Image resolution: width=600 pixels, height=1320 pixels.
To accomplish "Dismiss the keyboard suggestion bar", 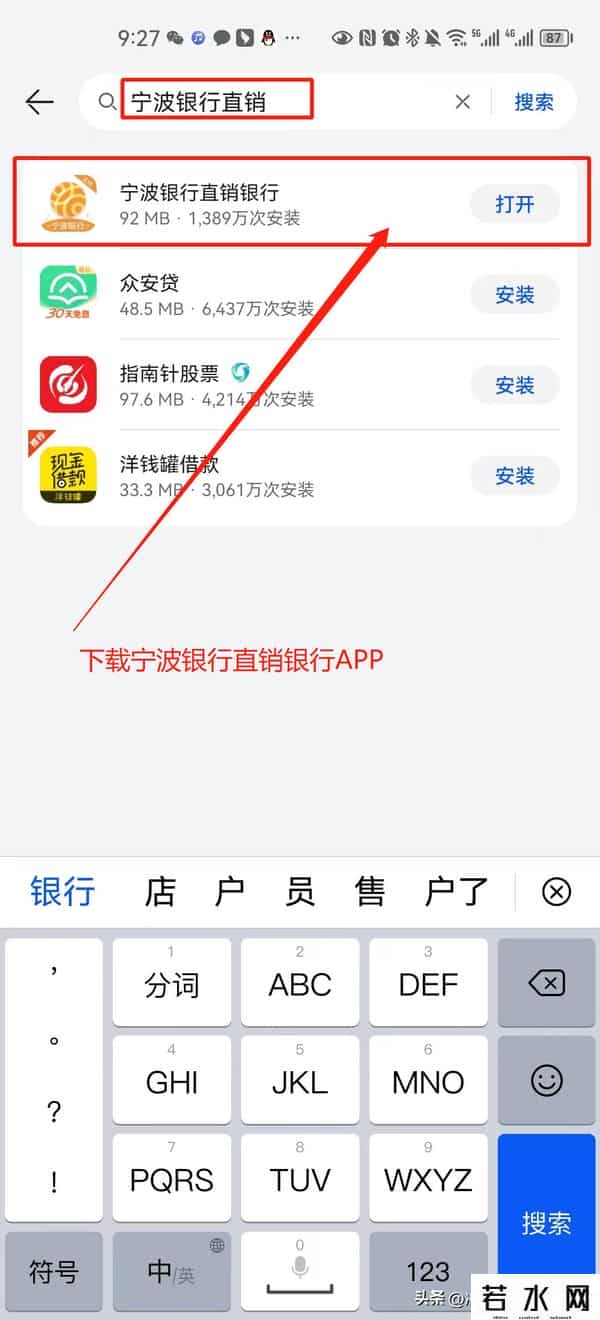I will click(x=556, y=891).
